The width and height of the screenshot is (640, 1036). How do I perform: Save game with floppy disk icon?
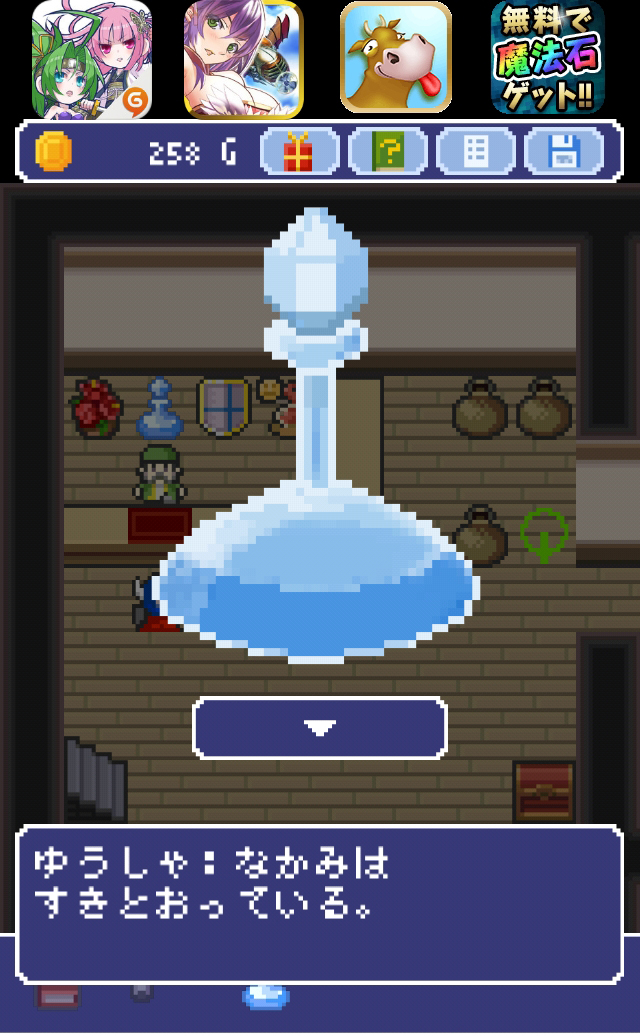(564, 153)
